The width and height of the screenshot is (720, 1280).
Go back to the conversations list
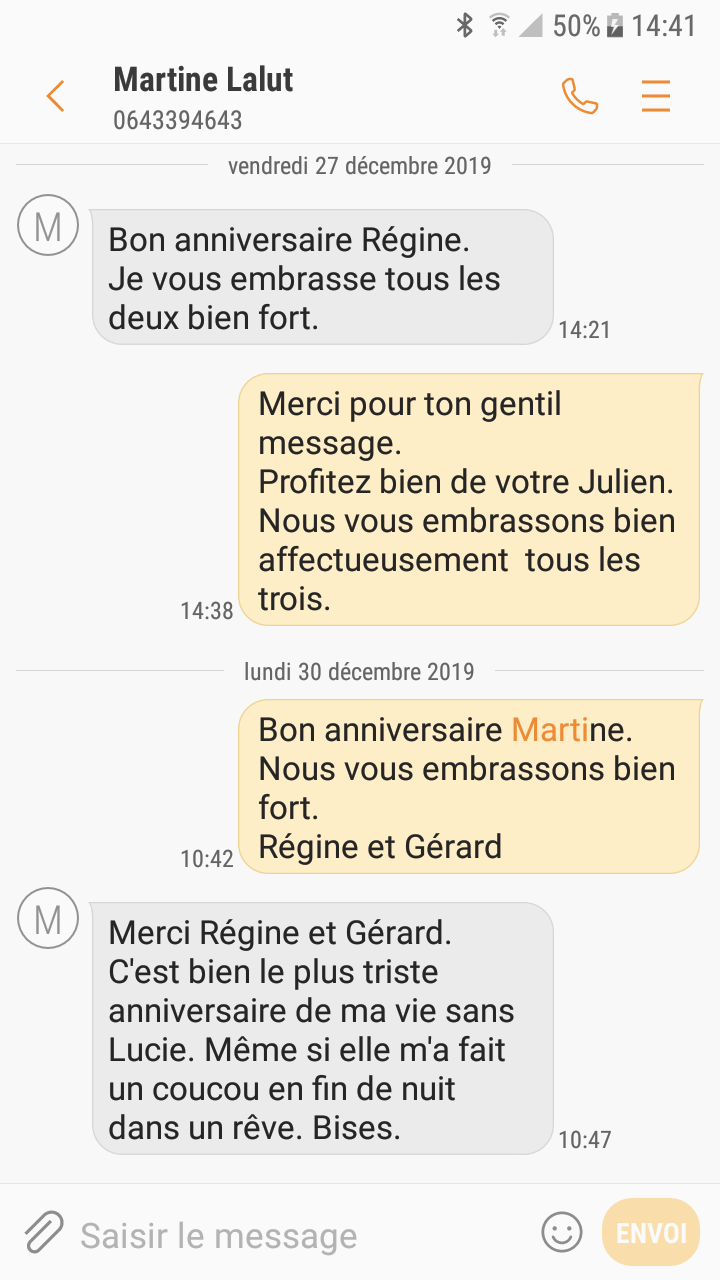55,97
